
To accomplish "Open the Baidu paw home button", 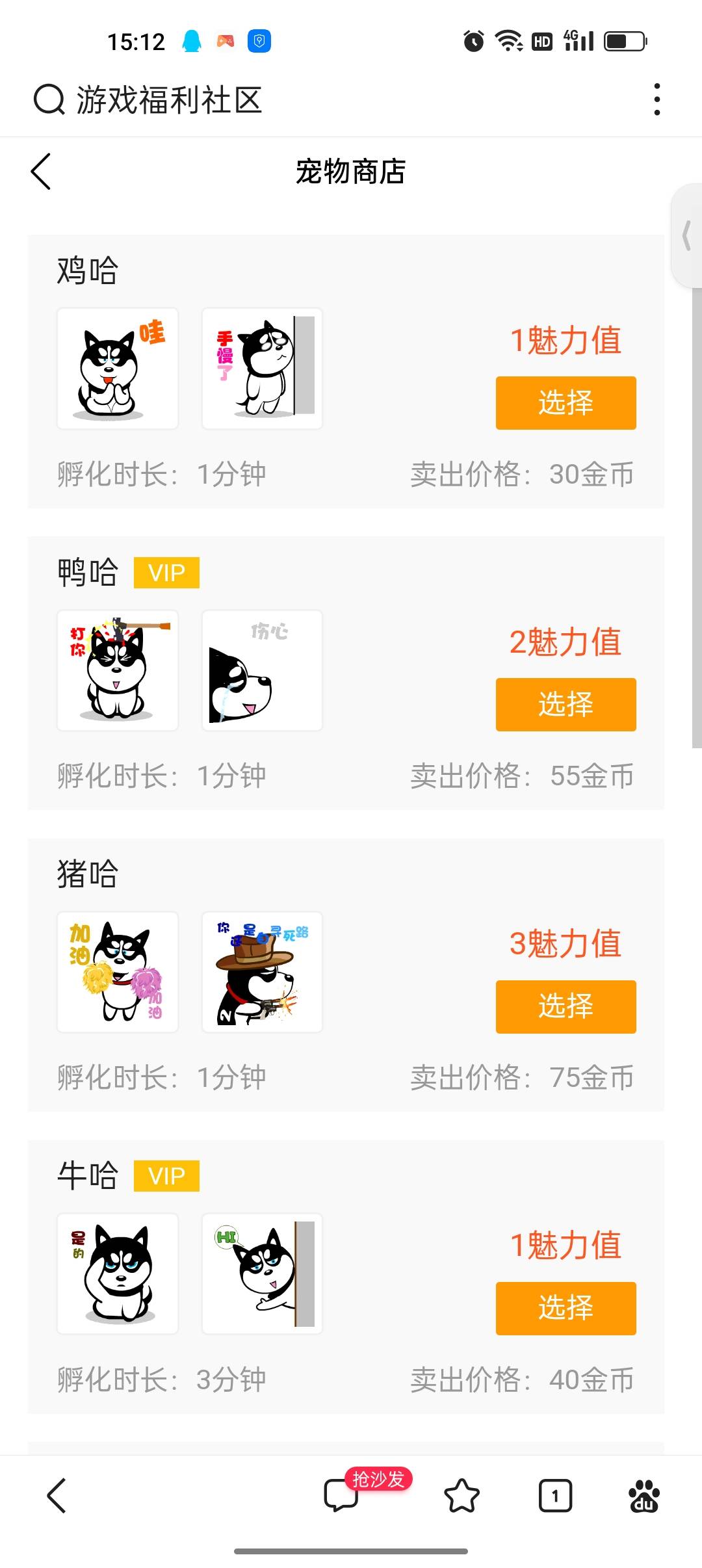I will tap(643, 1495).
